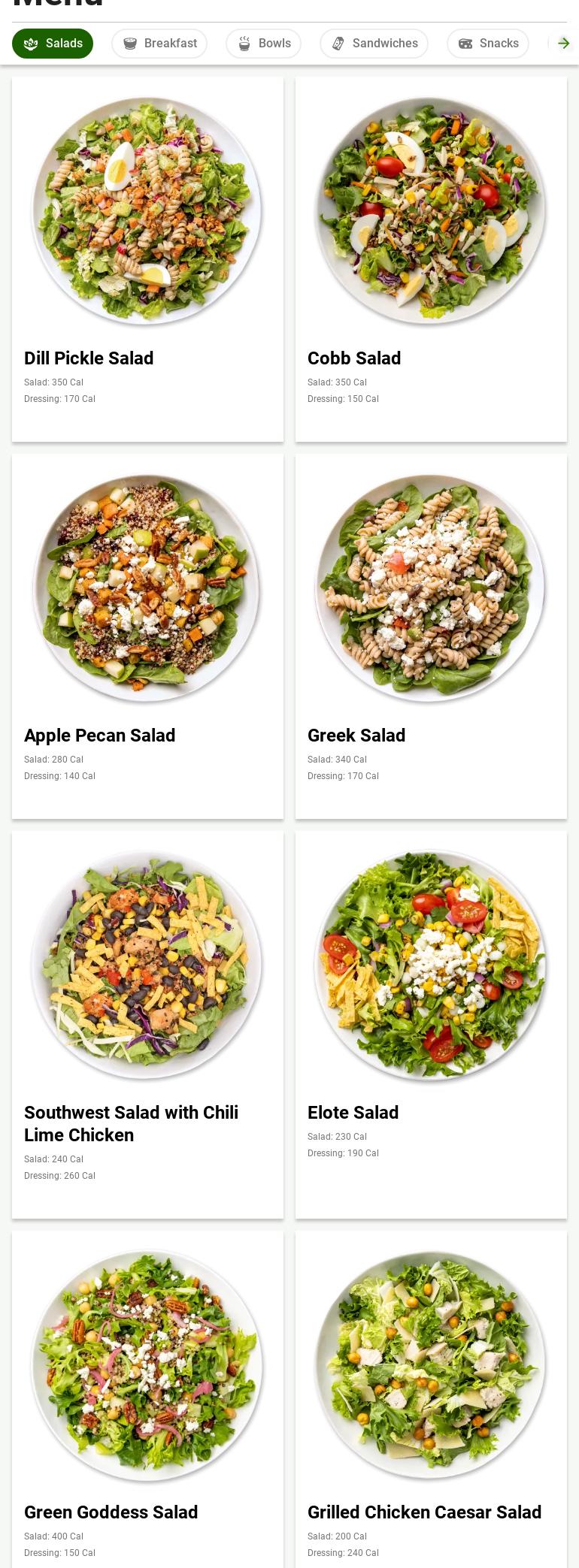
Task: Click the green forward arrow to reveal more categories
Action: (x=562, y=44)
